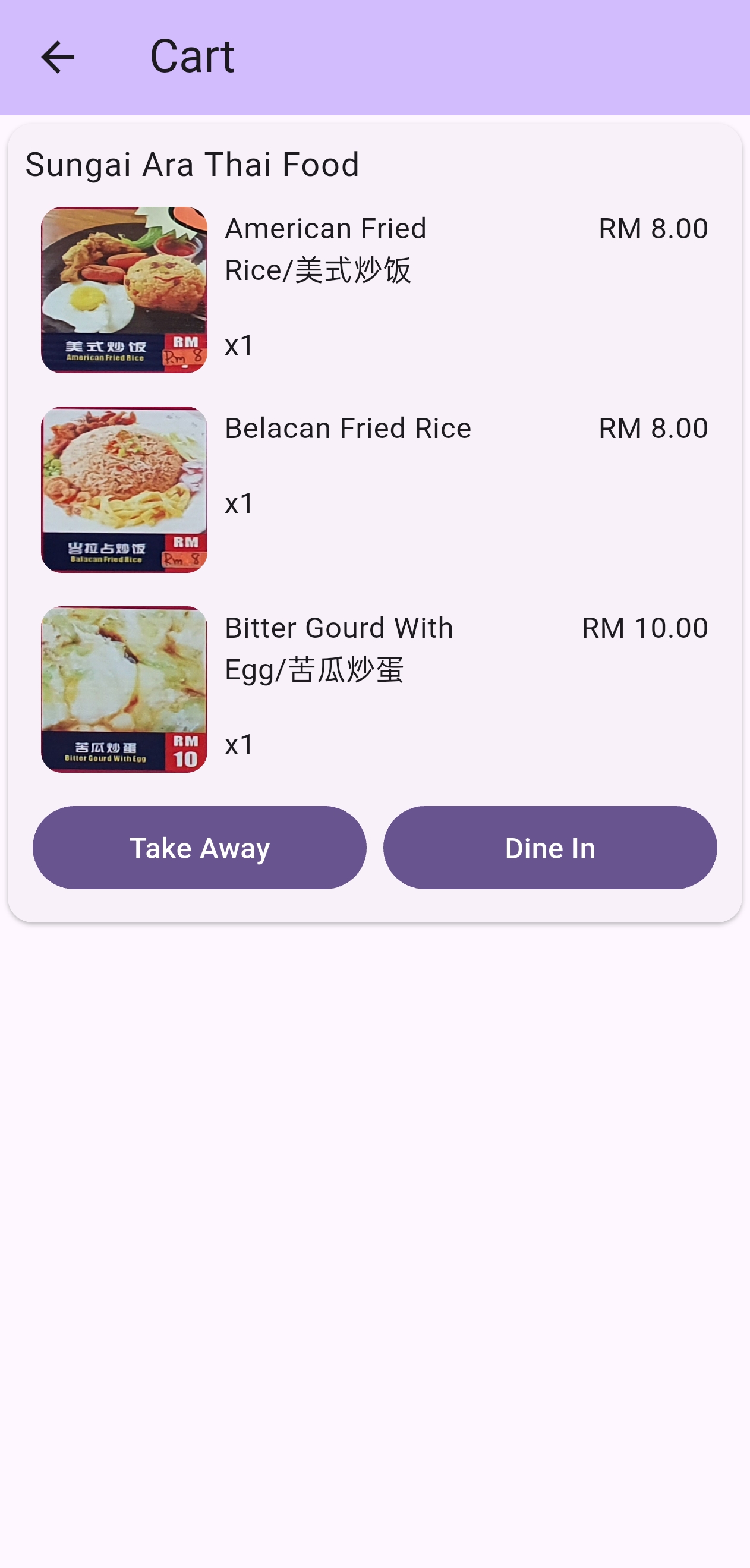The height and width of the screenshot is (1568, 750).
Task: Open the Bitter Gourd With Egg item
Action: [374, 689]
